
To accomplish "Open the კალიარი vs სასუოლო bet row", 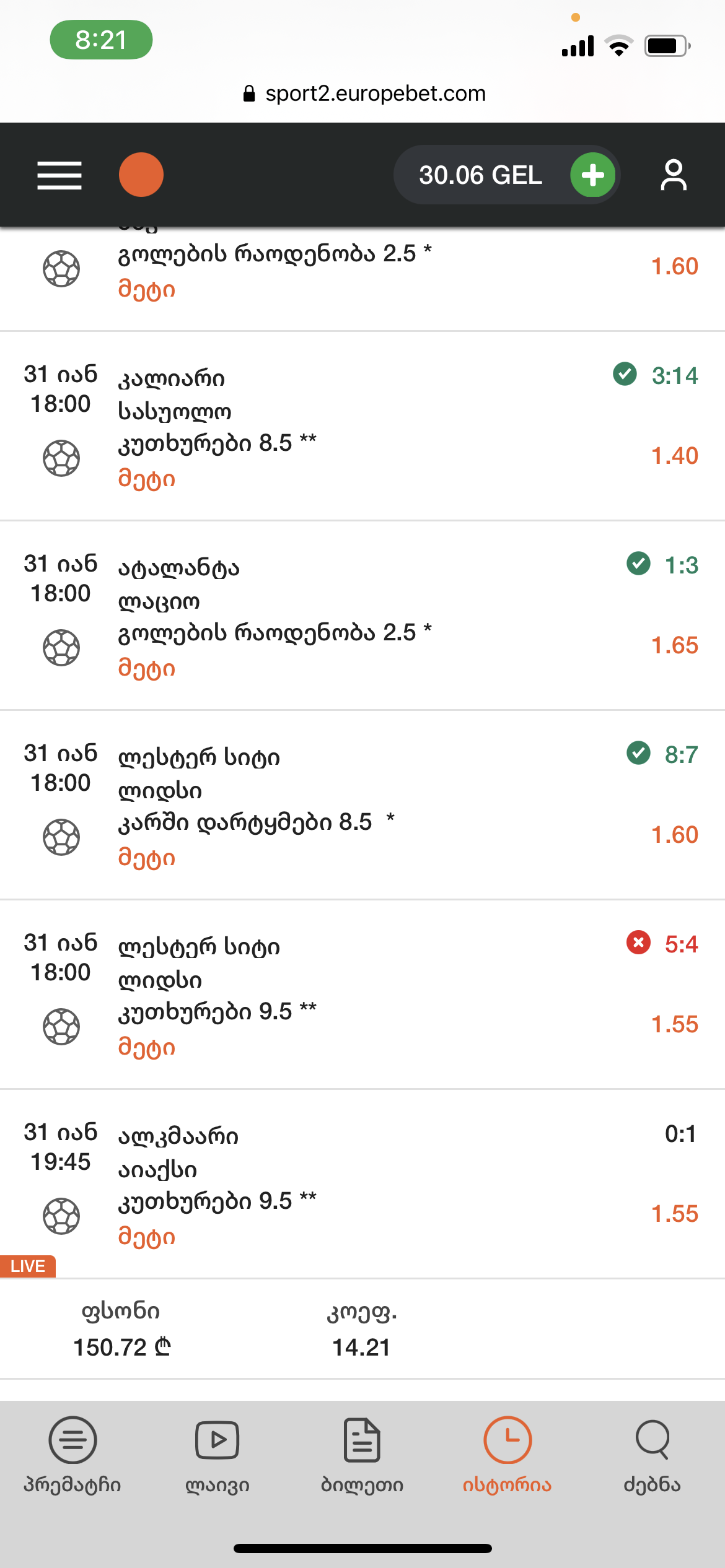I will click(x=362, y=427).
